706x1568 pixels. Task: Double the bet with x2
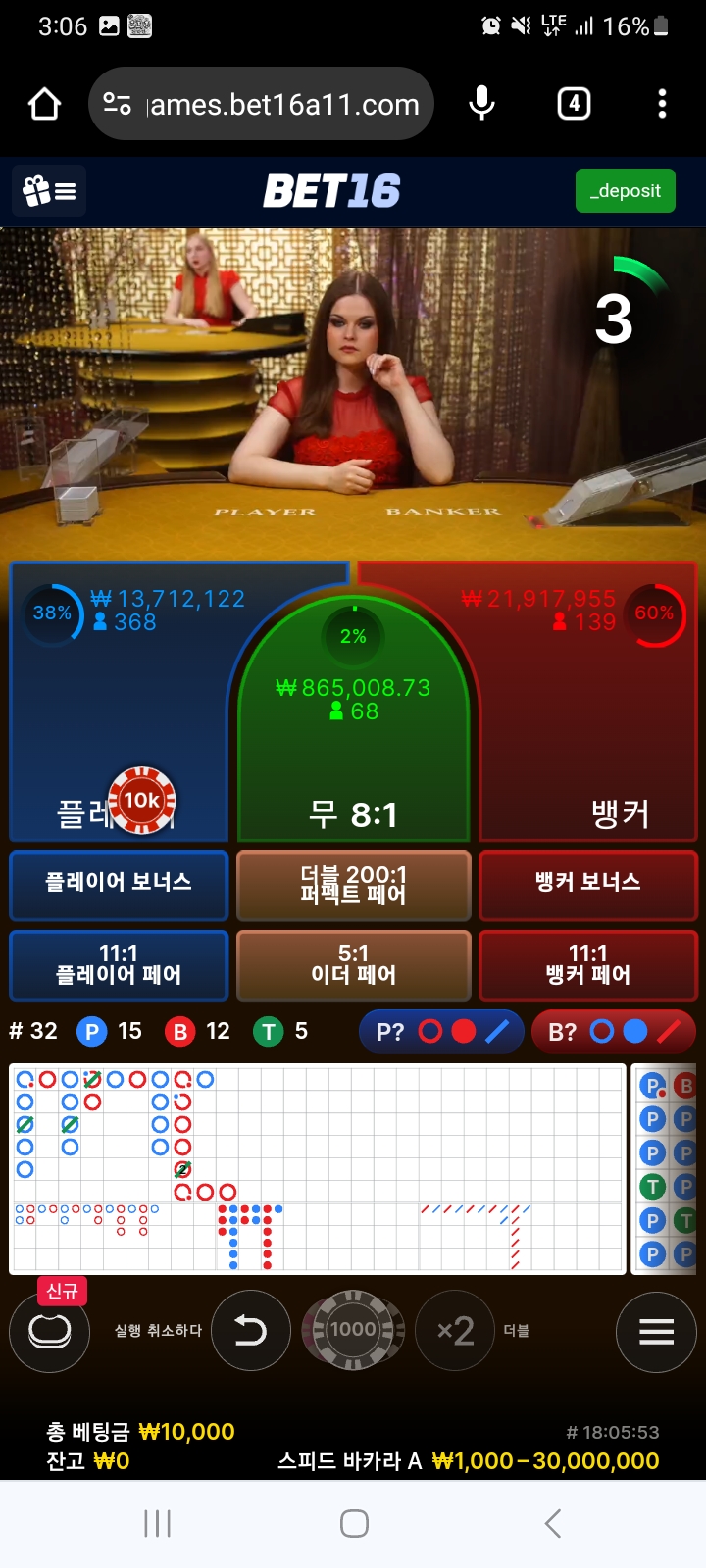point(455,1331)
